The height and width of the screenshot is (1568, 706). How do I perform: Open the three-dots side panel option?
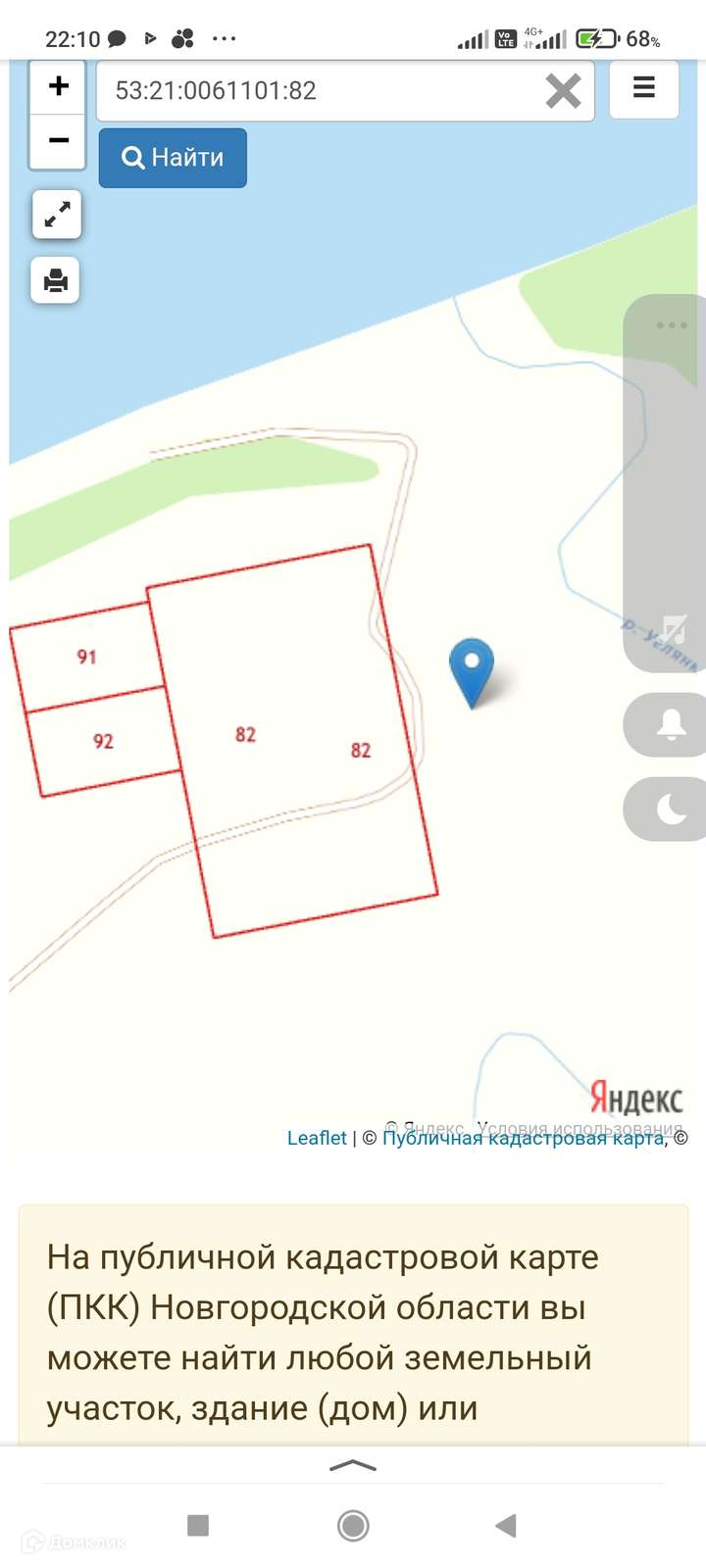coord(672,325)
